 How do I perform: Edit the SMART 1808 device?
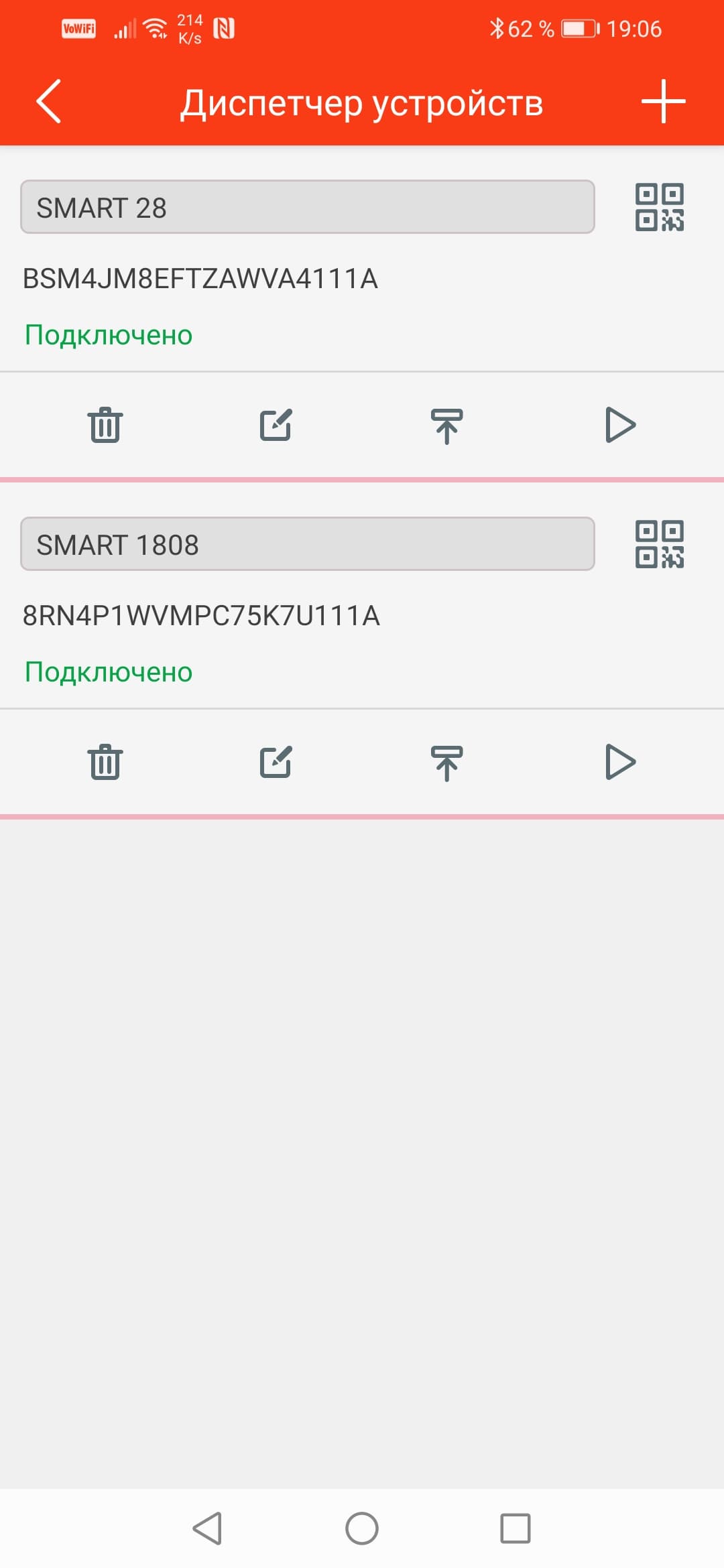point(276,762)
